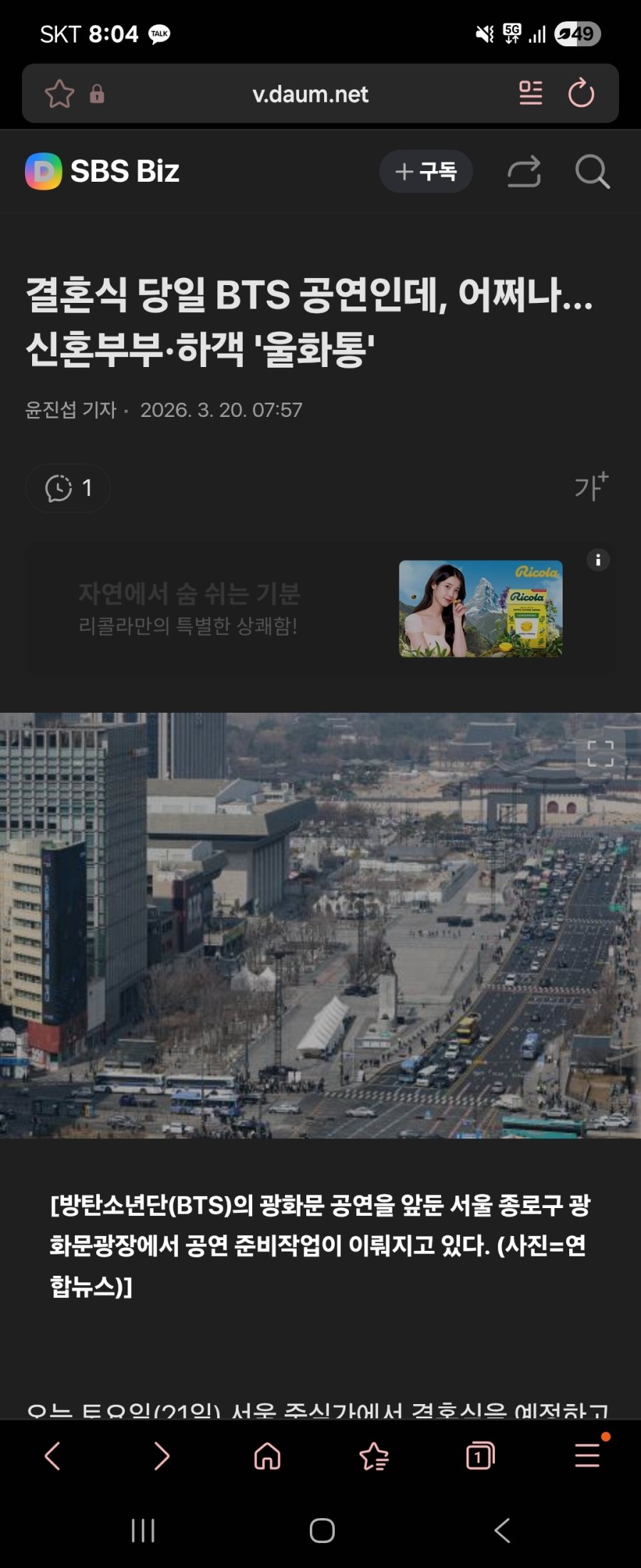The width and height of the screenshot is (641, 1568).
Task: Show recent apps from the navigation bar
Action: (x=143, y=1530)
